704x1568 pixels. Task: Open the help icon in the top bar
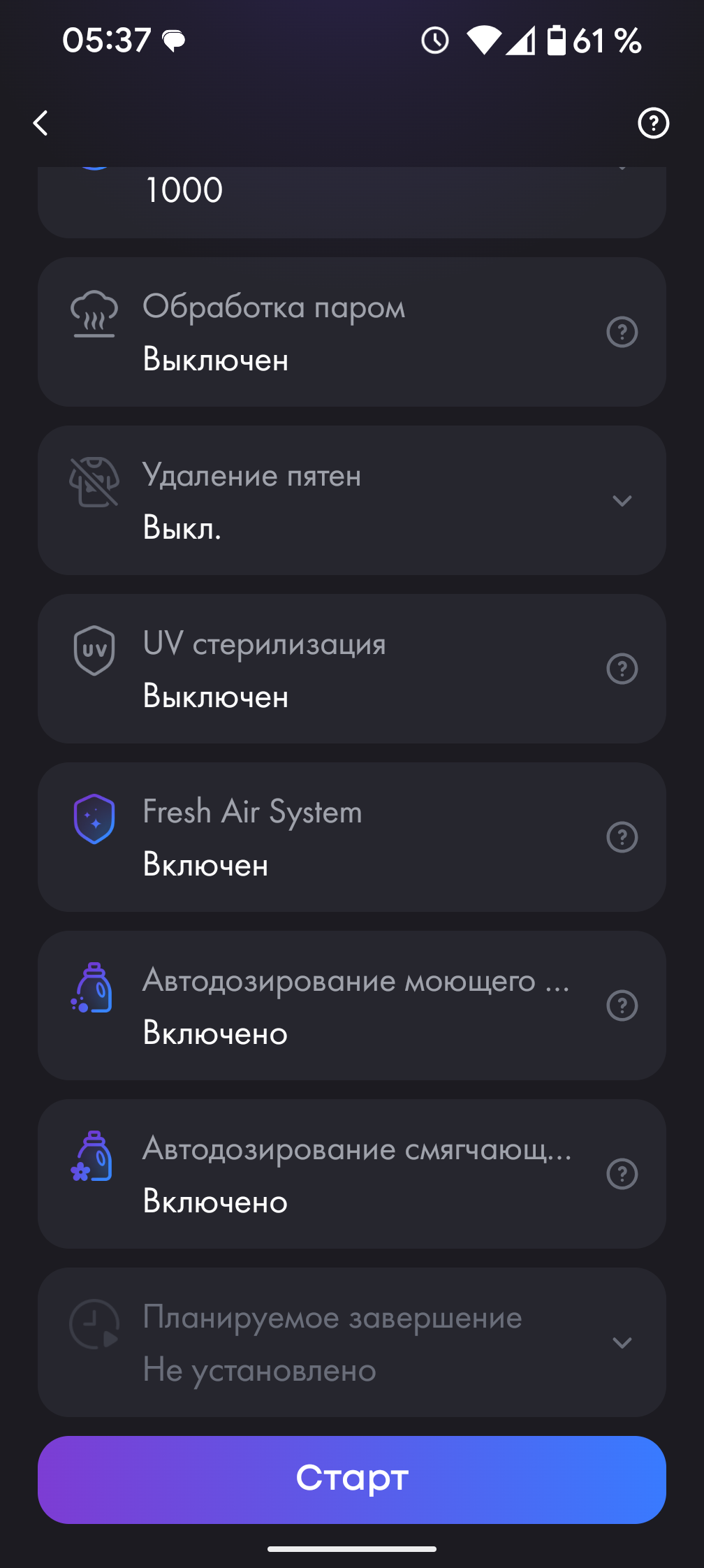[x=653, y=124]
